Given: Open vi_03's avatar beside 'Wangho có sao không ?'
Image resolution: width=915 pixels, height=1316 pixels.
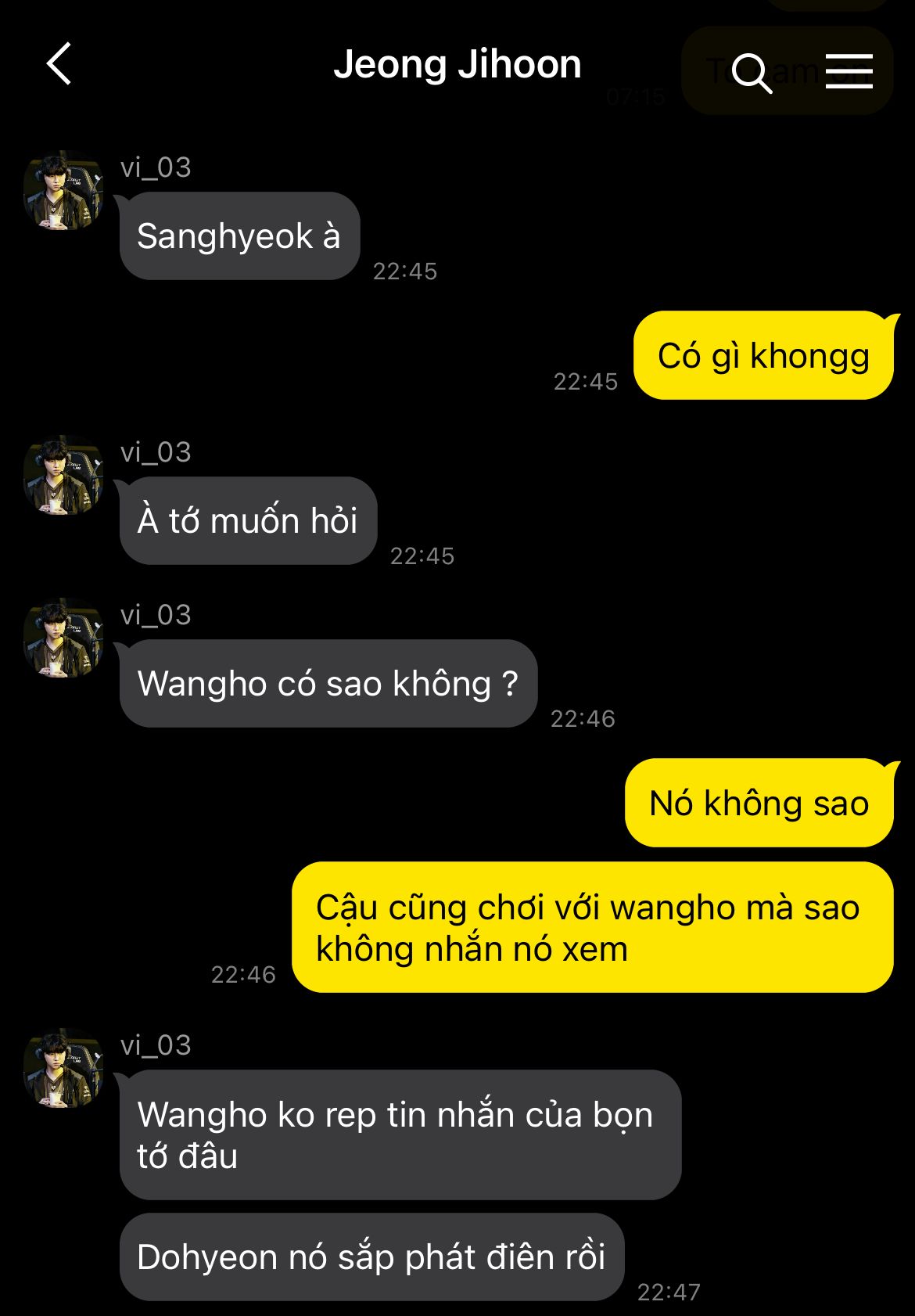Looking at the screenshot, I should click(x=63, y=638).
